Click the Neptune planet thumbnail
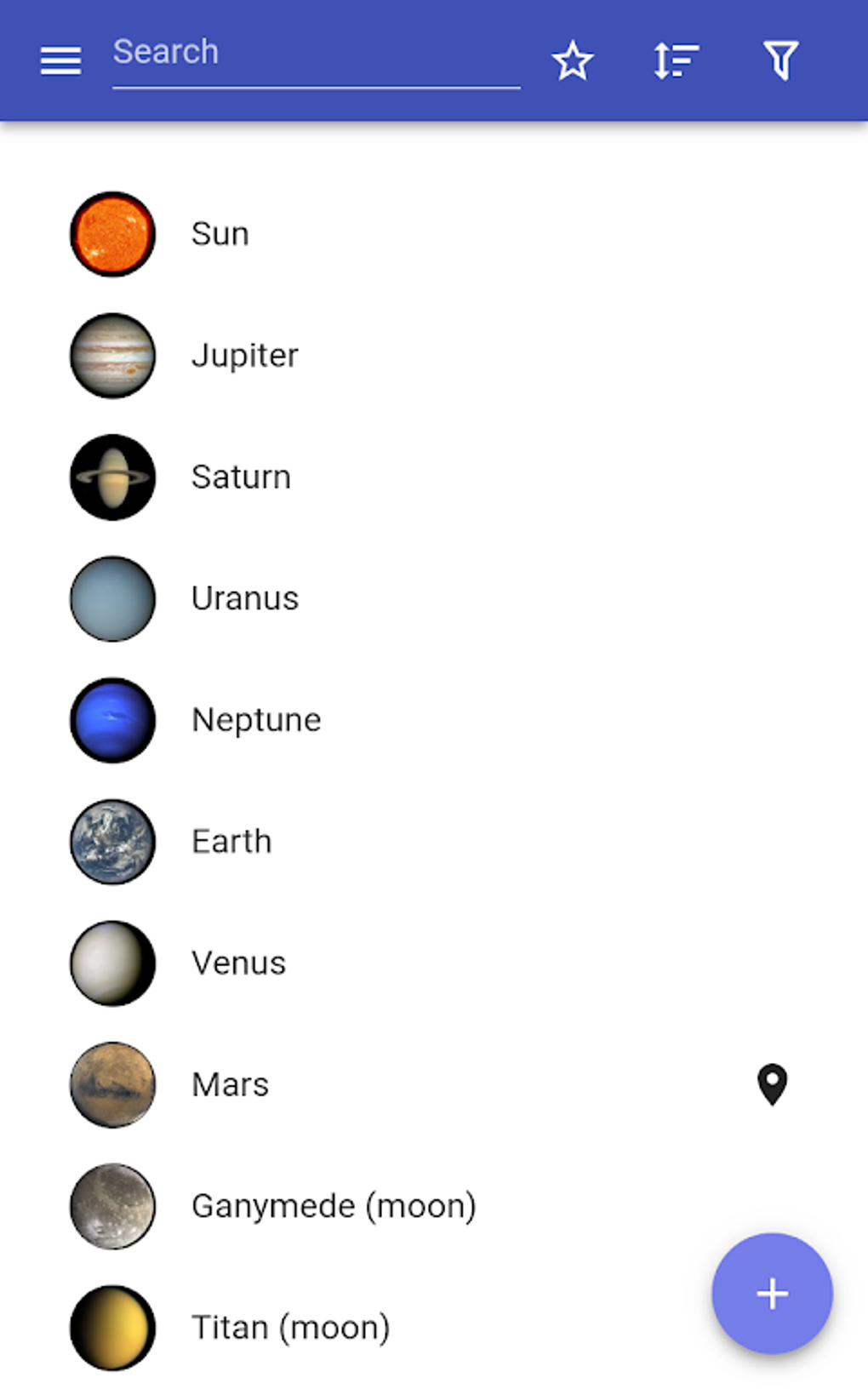Image resolution: width=868 pixels, height=1389 pixels. point(111,720)
